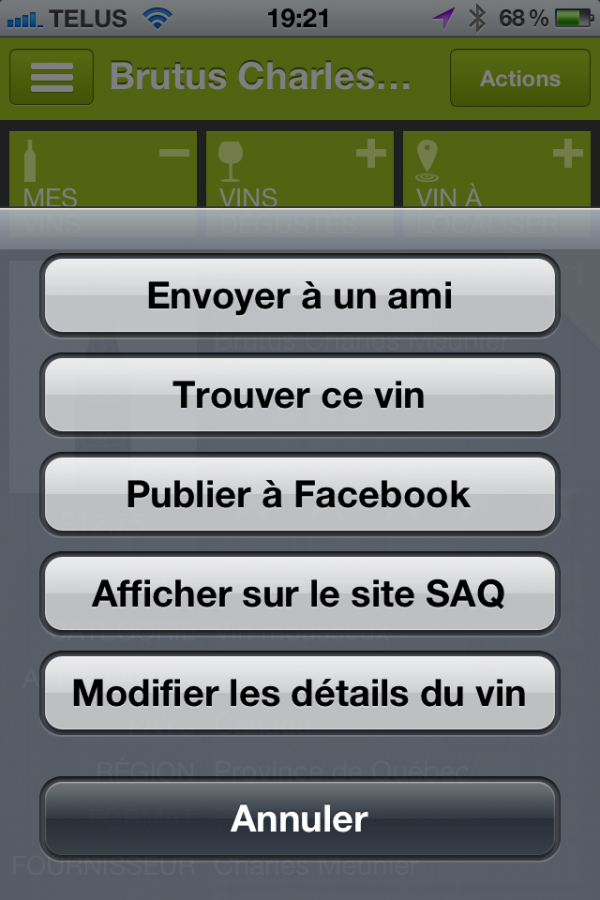Image resolution: width=600 pixels, height=900 pixels.
Task: Open Afficher sur le site SAQ
Action: click(x=299, y=594)
